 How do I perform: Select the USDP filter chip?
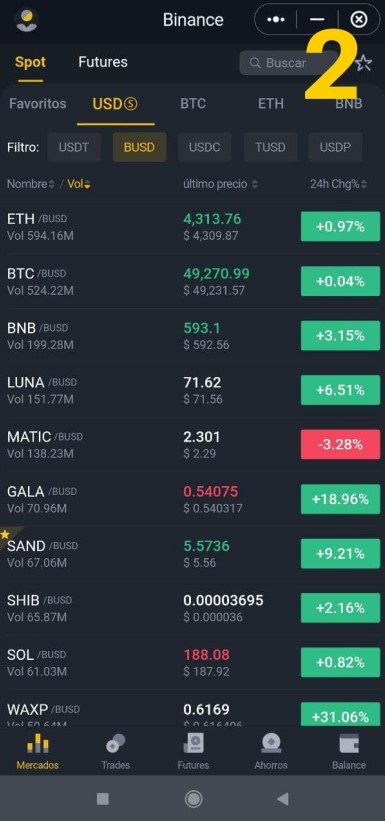tap(335, 147)
